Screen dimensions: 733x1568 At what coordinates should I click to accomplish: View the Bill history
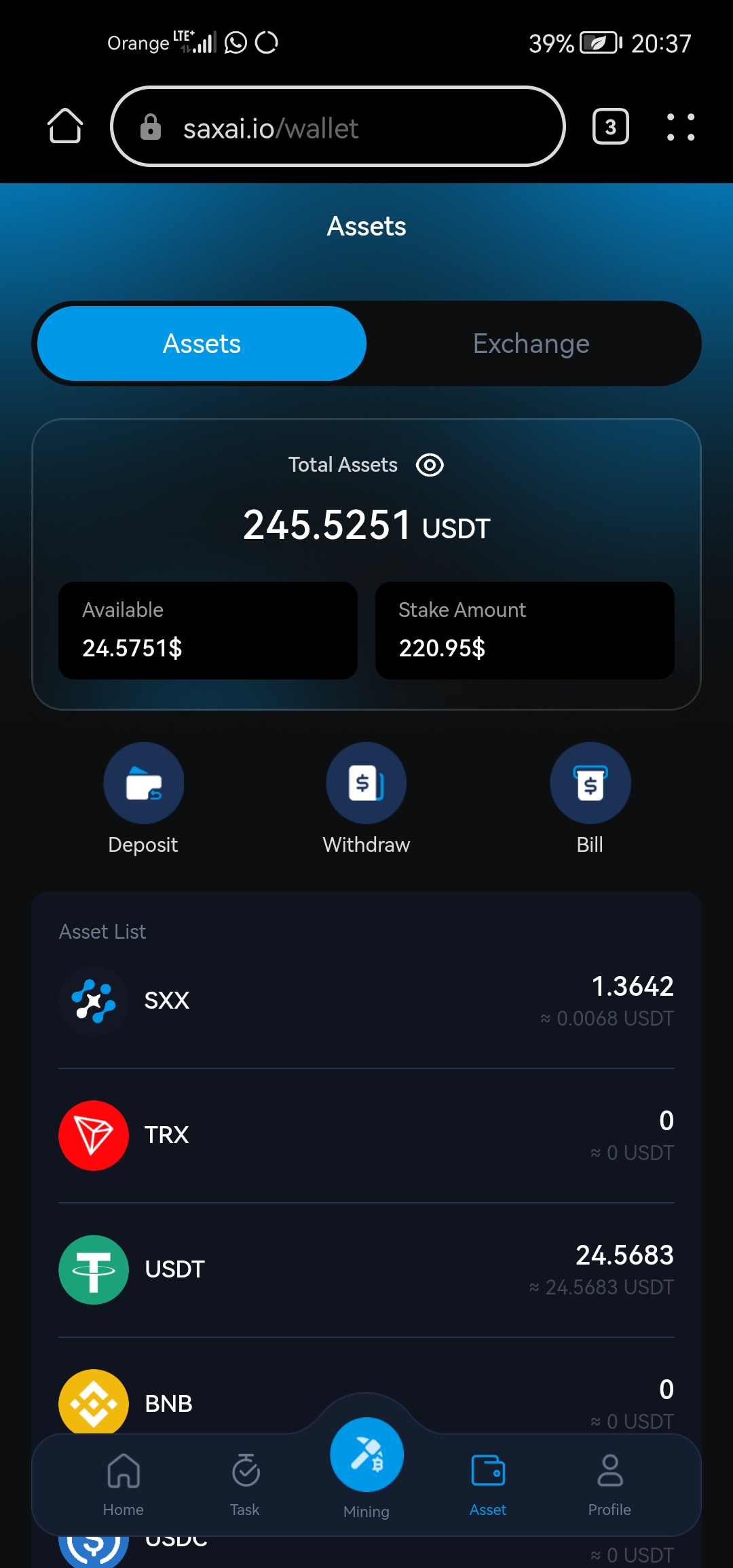[590, 798]
